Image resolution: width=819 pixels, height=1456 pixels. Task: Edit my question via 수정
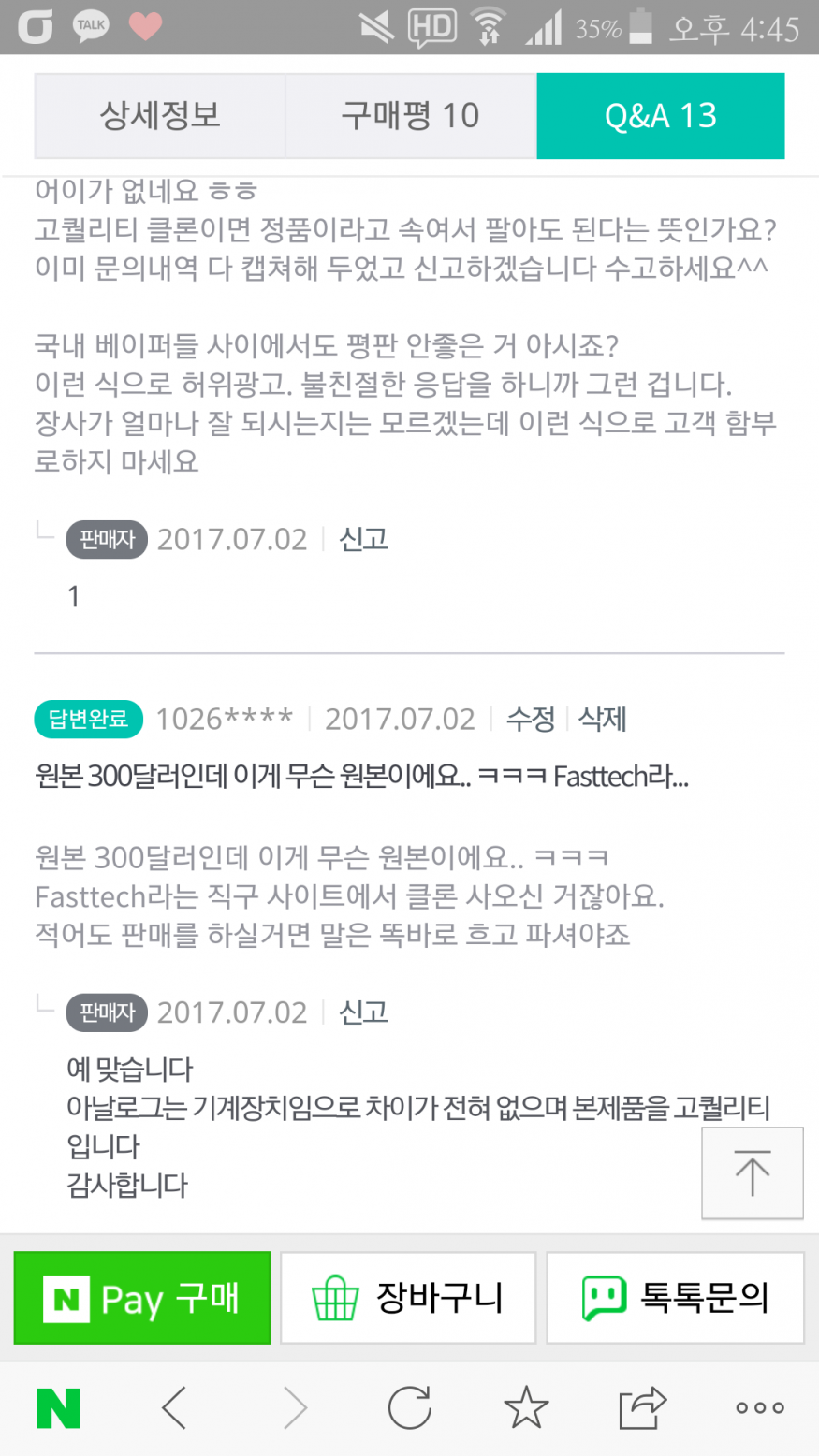(x=531, y=719)
